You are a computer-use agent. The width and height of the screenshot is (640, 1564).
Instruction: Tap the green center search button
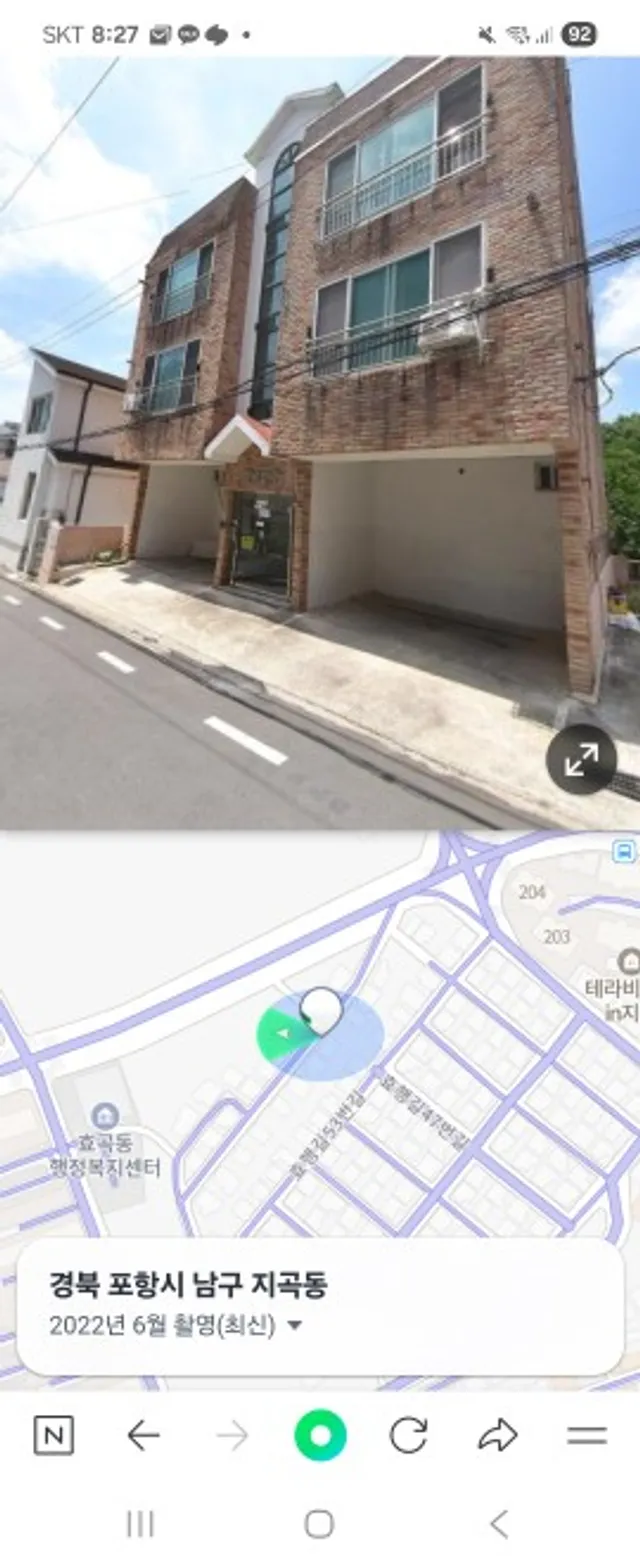pyautogui.click(x=320, y=1436)
